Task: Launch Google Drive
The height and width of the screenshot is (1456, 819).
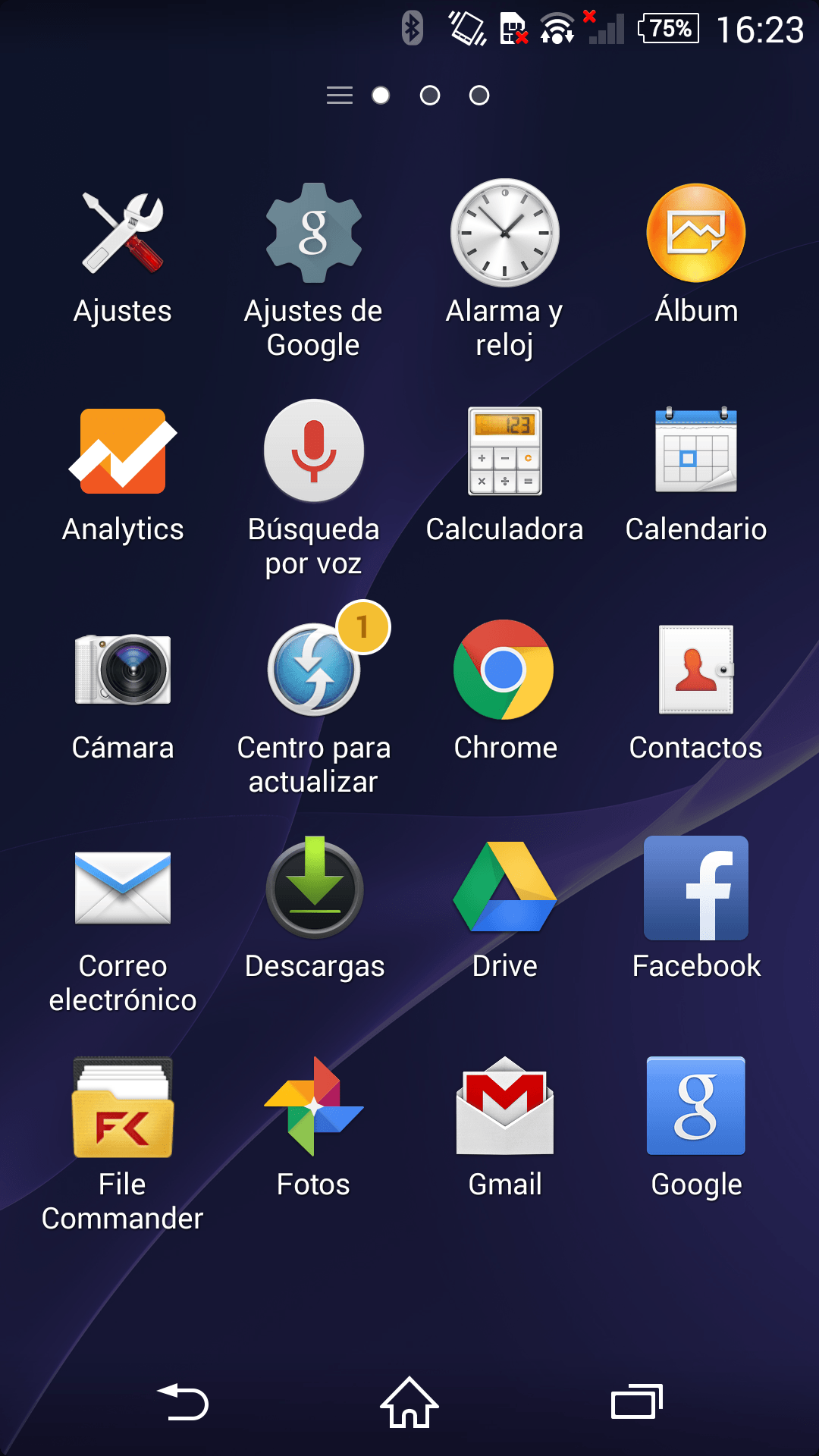Action: click(x=505, y=889)
